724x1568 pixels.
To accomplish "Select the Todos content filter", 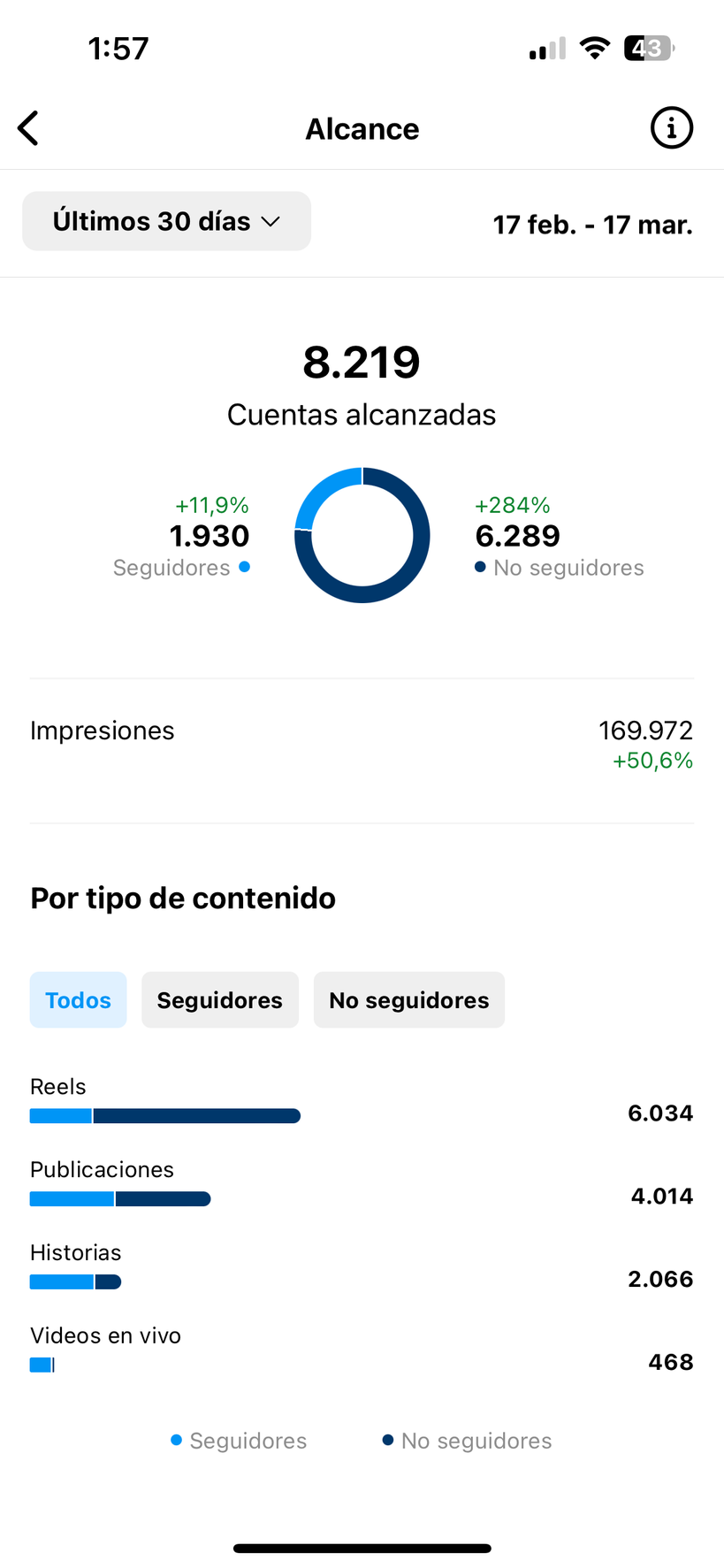I will 78,1000.
